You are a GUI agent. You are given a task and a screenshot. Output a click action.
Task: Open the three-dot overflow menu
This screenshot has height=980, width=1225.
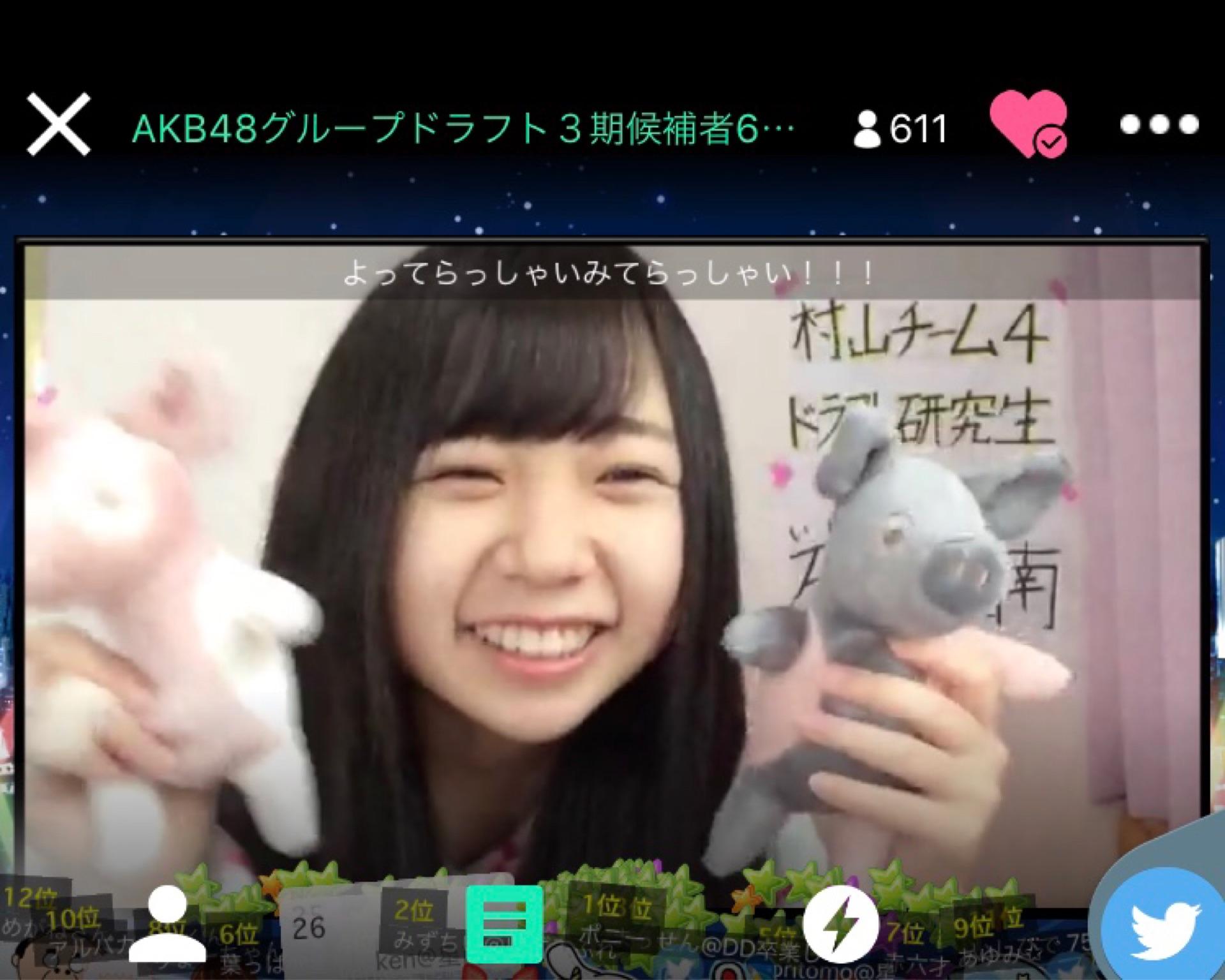[x=1159, y=124]
